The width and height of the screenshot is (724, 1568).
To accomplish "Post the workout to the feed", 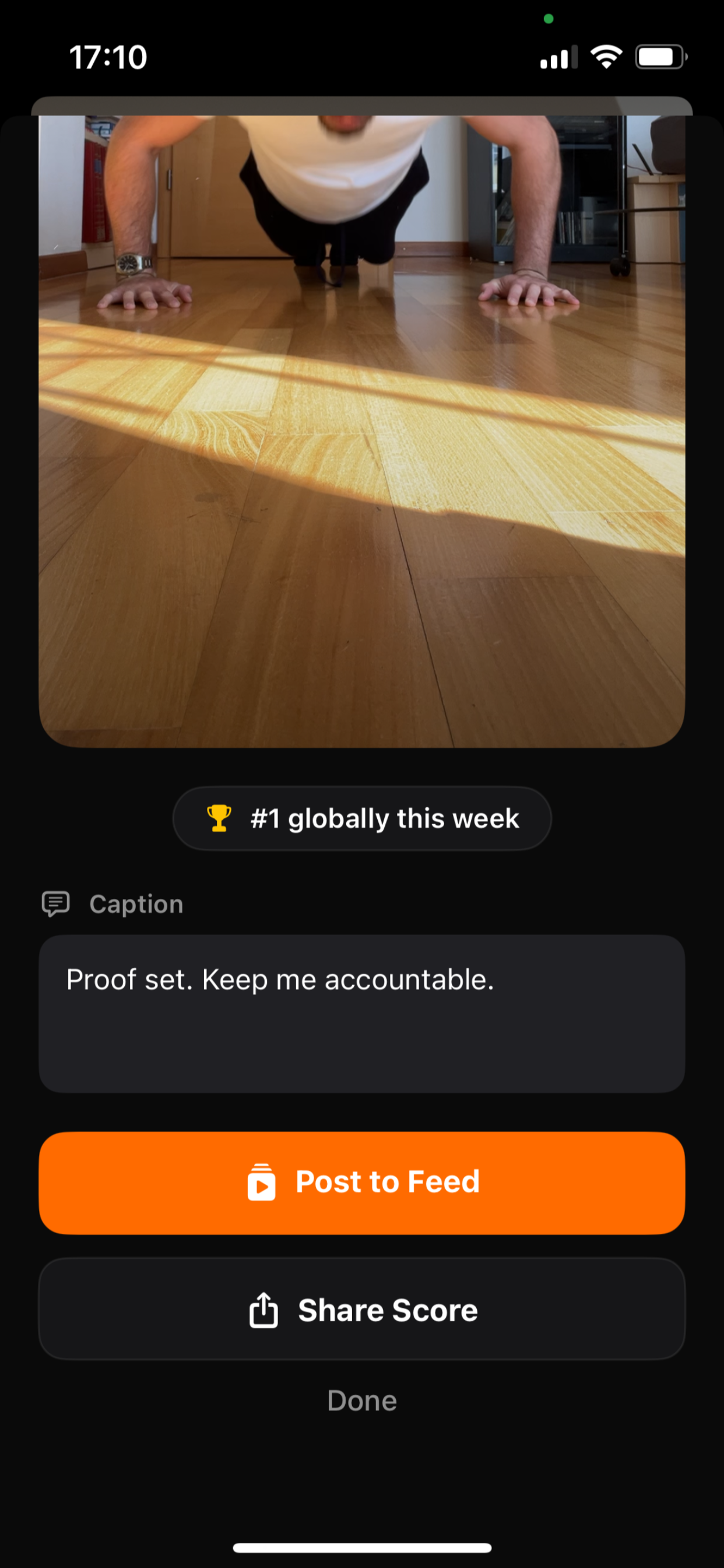I will [362, 1182].
